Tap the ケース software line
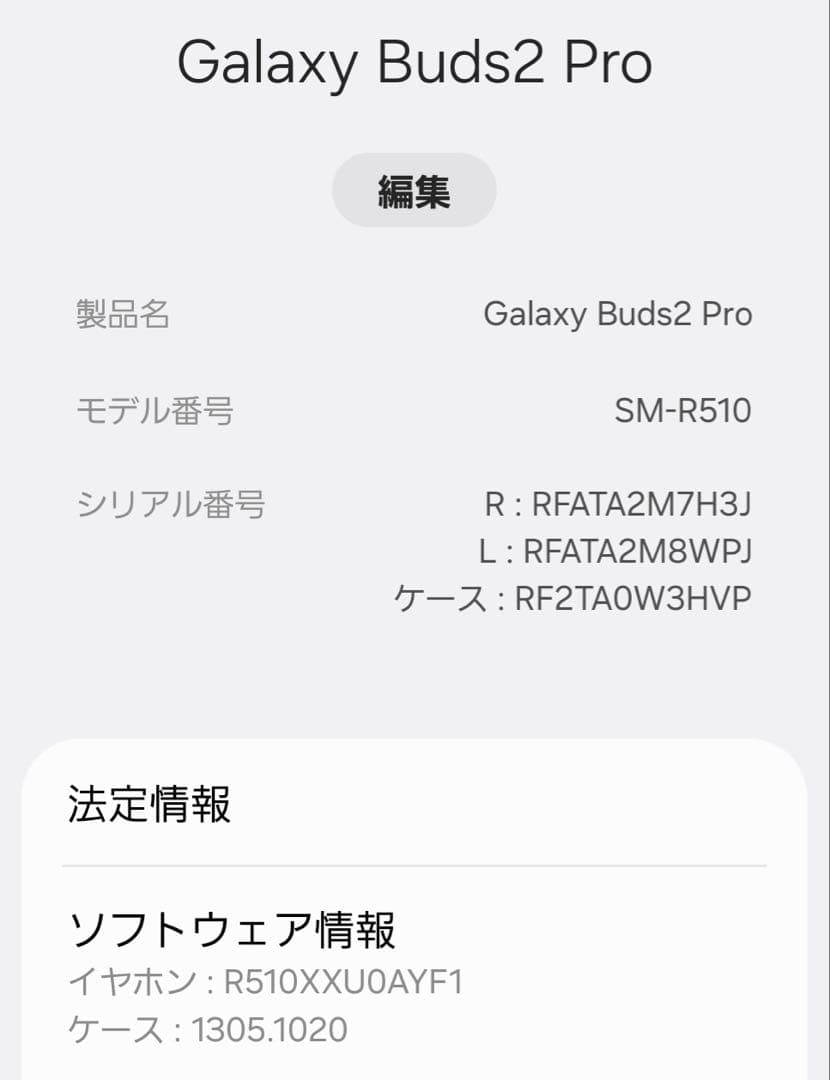Screen dimensions: 830x1080 (210, 1026)
